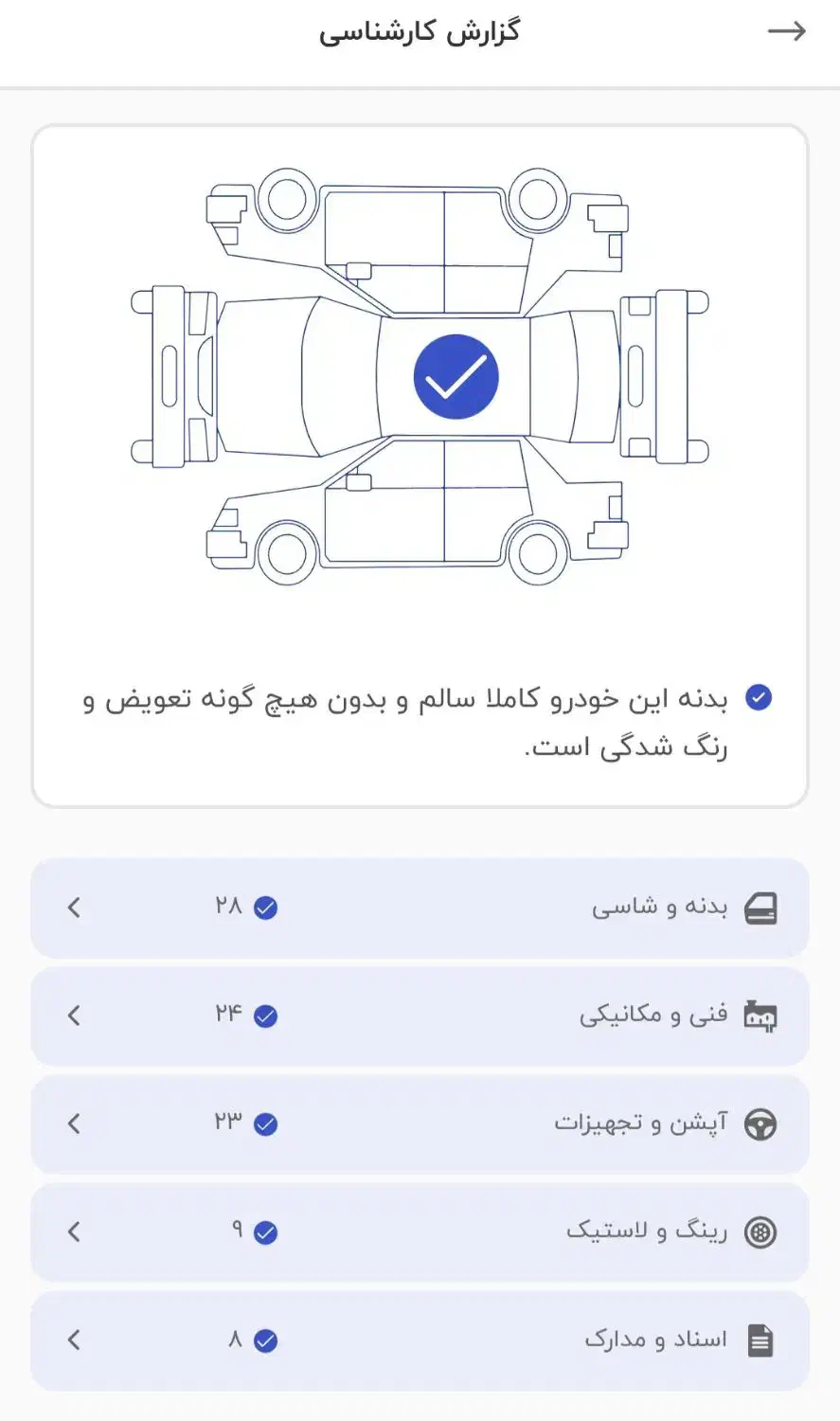
Task: Select the گزارش کارشناسی title
Action: (x=420, y=31)
